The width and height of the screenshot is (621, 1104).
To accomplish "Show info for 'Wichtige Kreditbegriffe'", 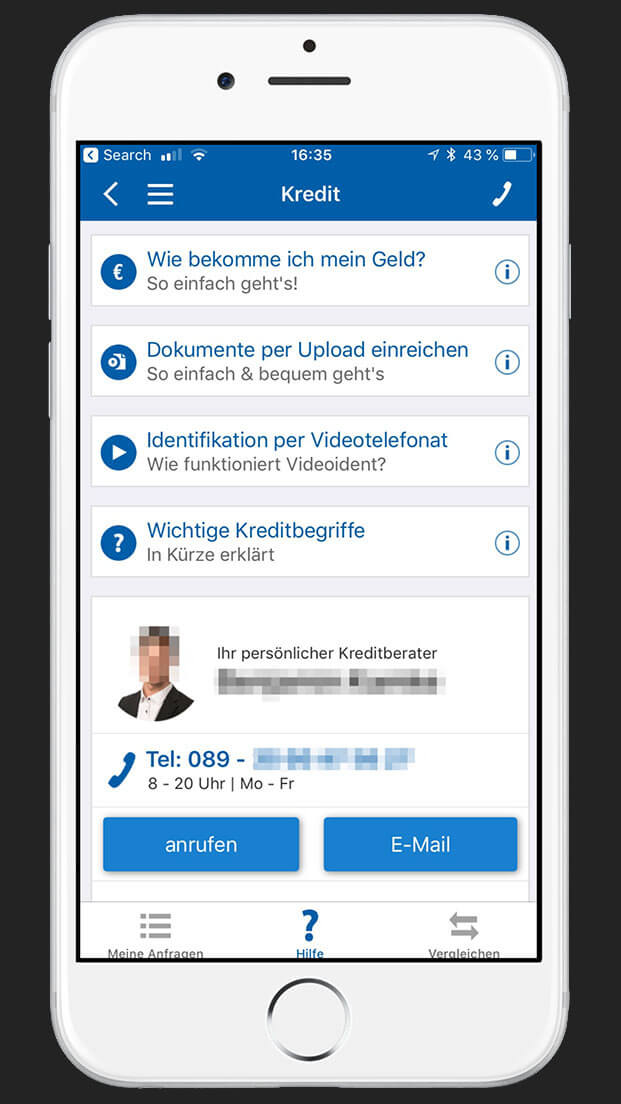I will click(x=507, y=542).
